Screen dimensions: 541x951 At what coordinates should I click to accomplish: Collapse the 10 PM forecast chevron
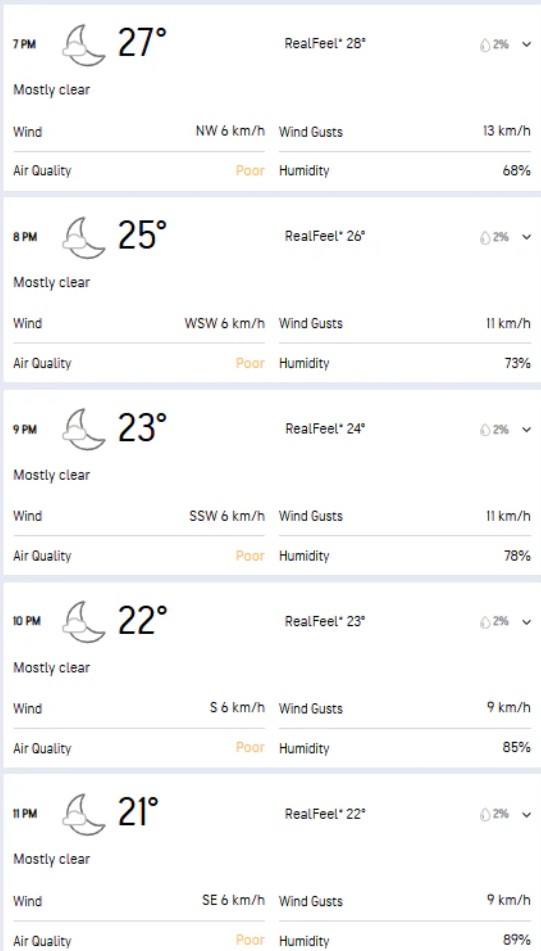tap(526, 622)
